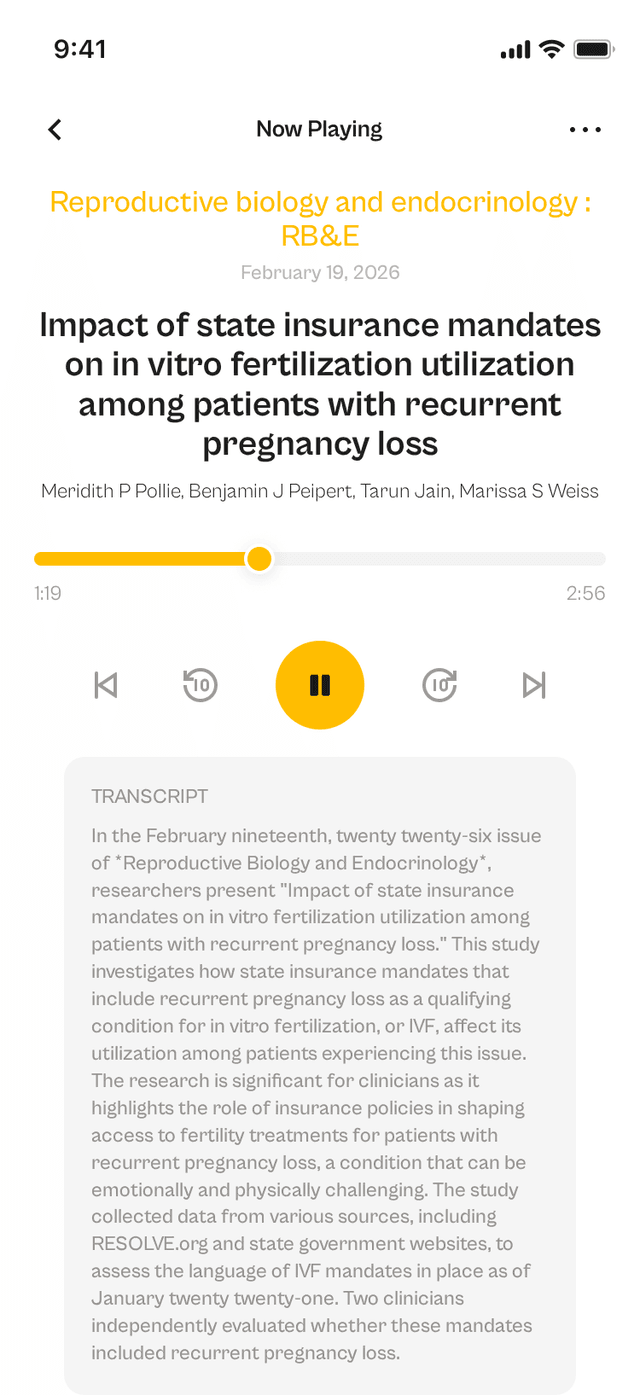Tap the playback progress slider
This screenshot has width=640, height=1395.
[320, 559]
